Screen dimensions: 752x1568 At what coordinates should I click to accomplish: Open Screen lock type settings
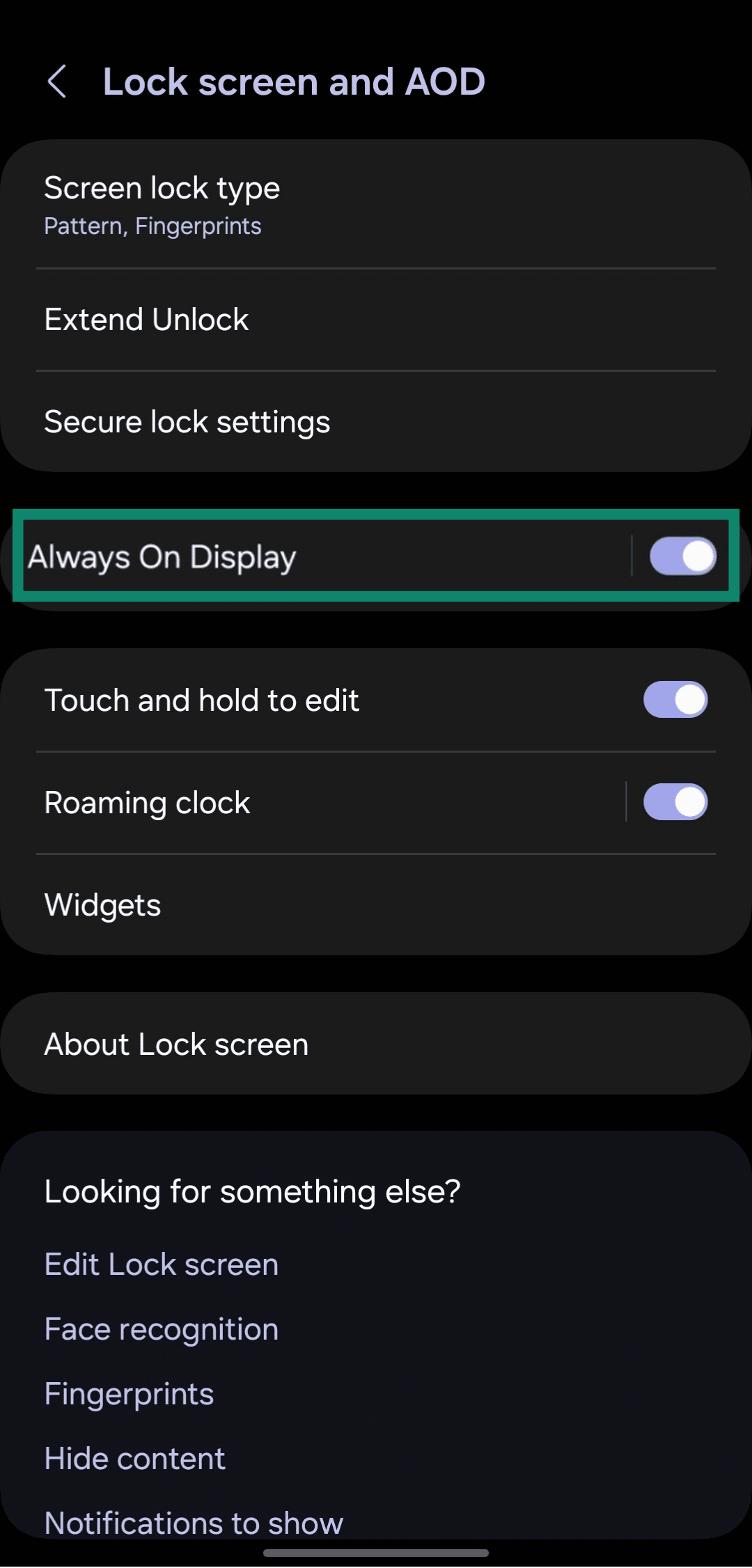tap(162, 188)
